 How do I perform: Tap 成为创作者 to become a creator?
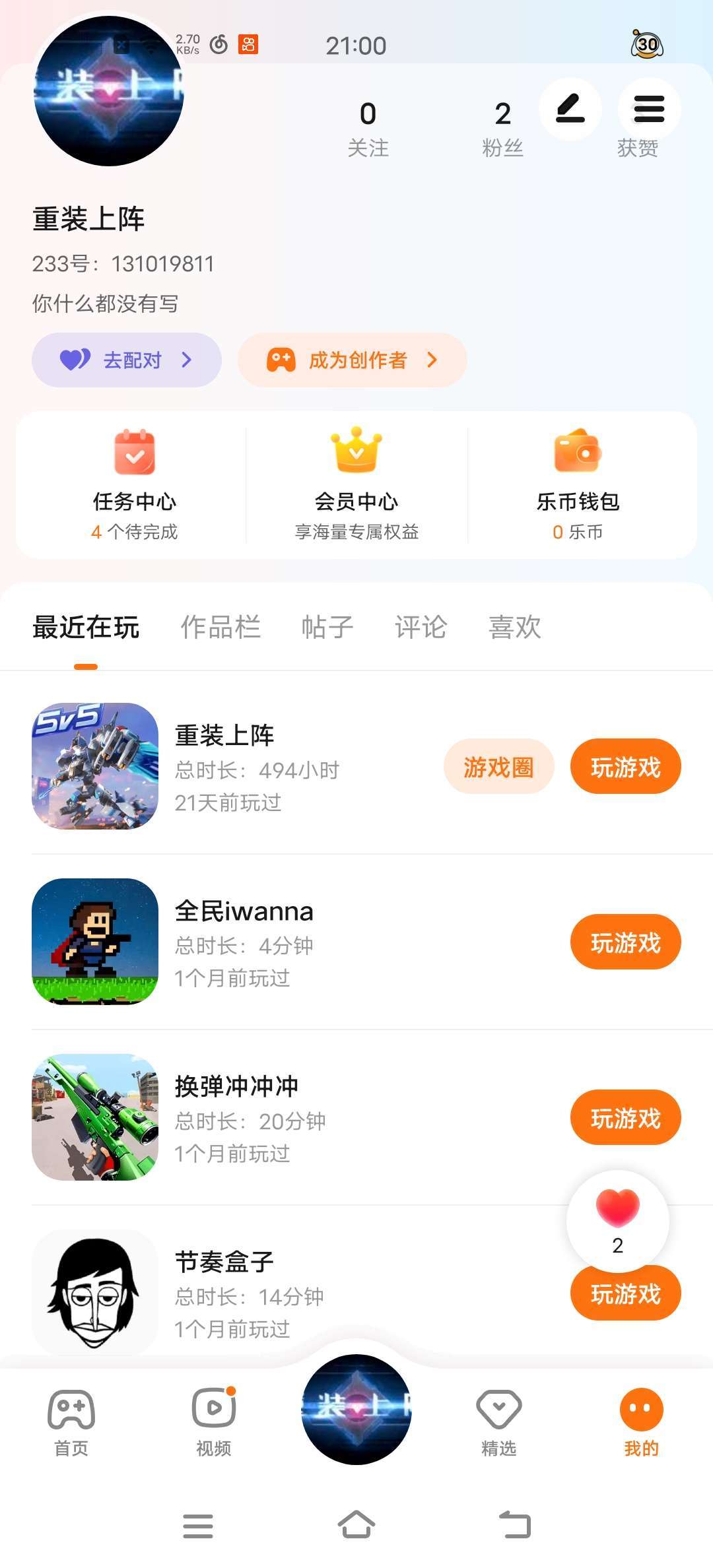353,360
